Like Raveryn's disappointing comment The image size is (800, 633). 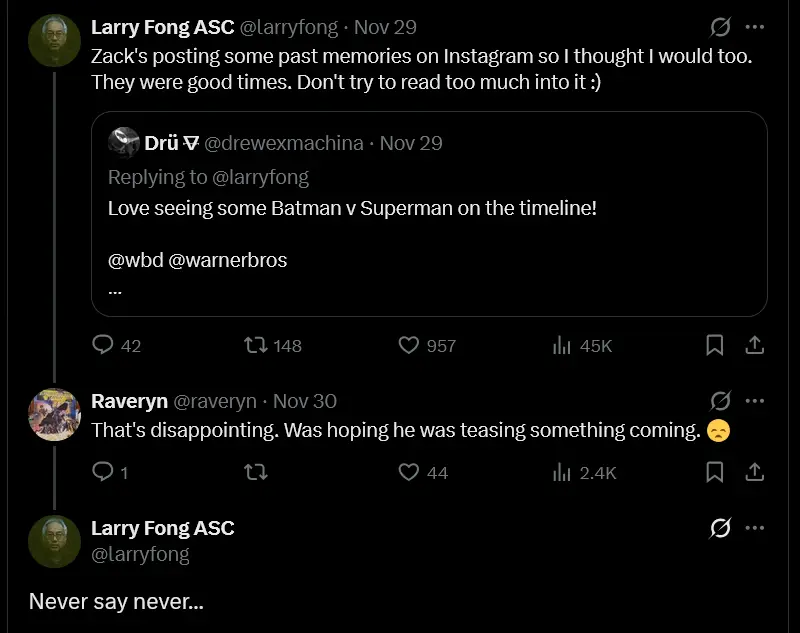tap(409, 472)
